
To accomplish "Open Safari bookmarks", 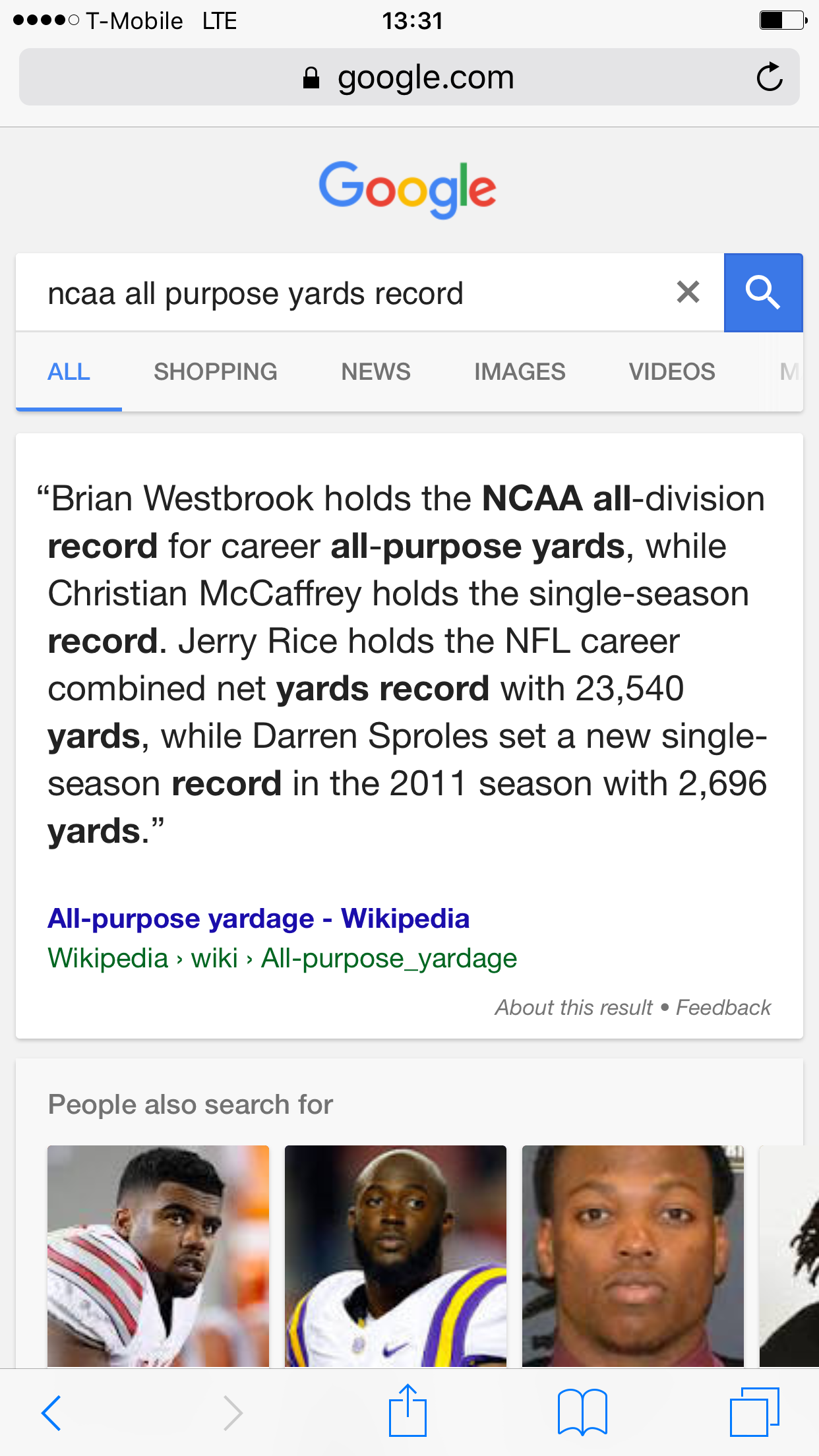I will [582, 1412].
